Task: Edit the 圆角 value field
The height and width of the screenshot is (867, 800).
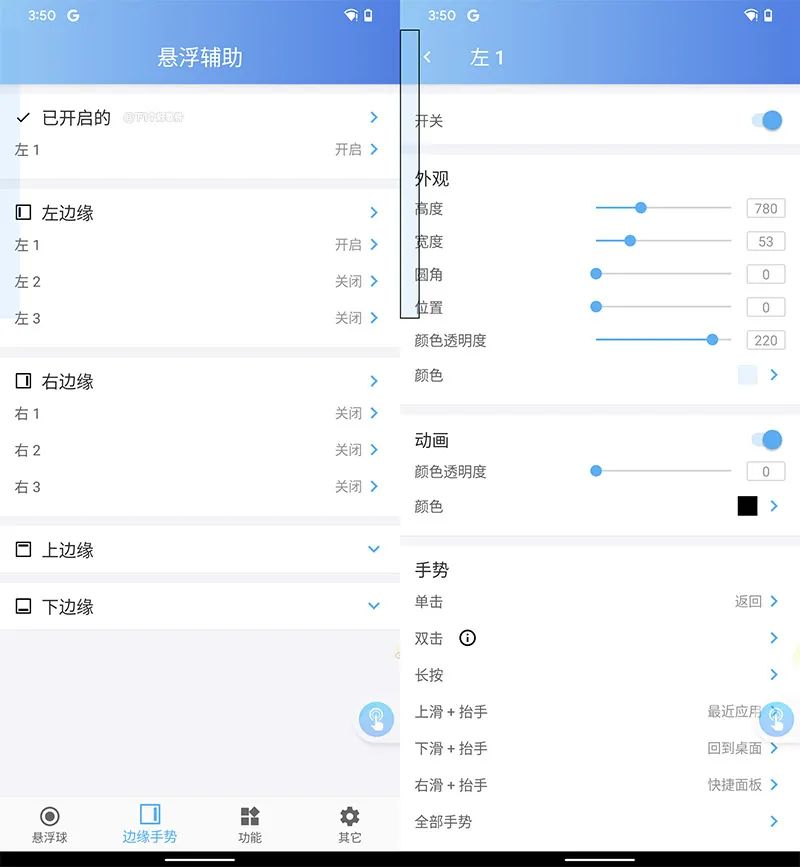Action: pos(765,274)
